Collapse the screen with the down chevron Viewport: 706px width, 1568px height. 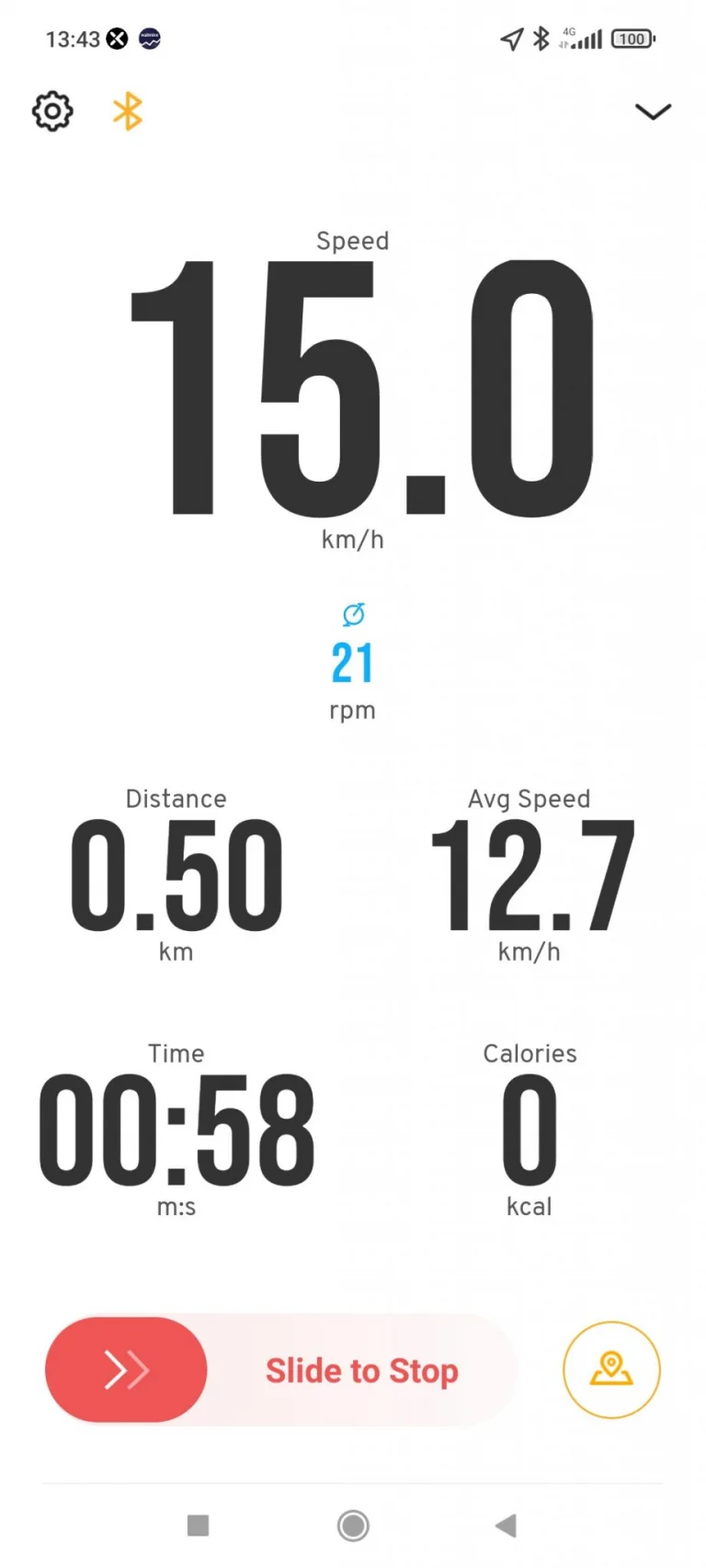pos(653,112)
